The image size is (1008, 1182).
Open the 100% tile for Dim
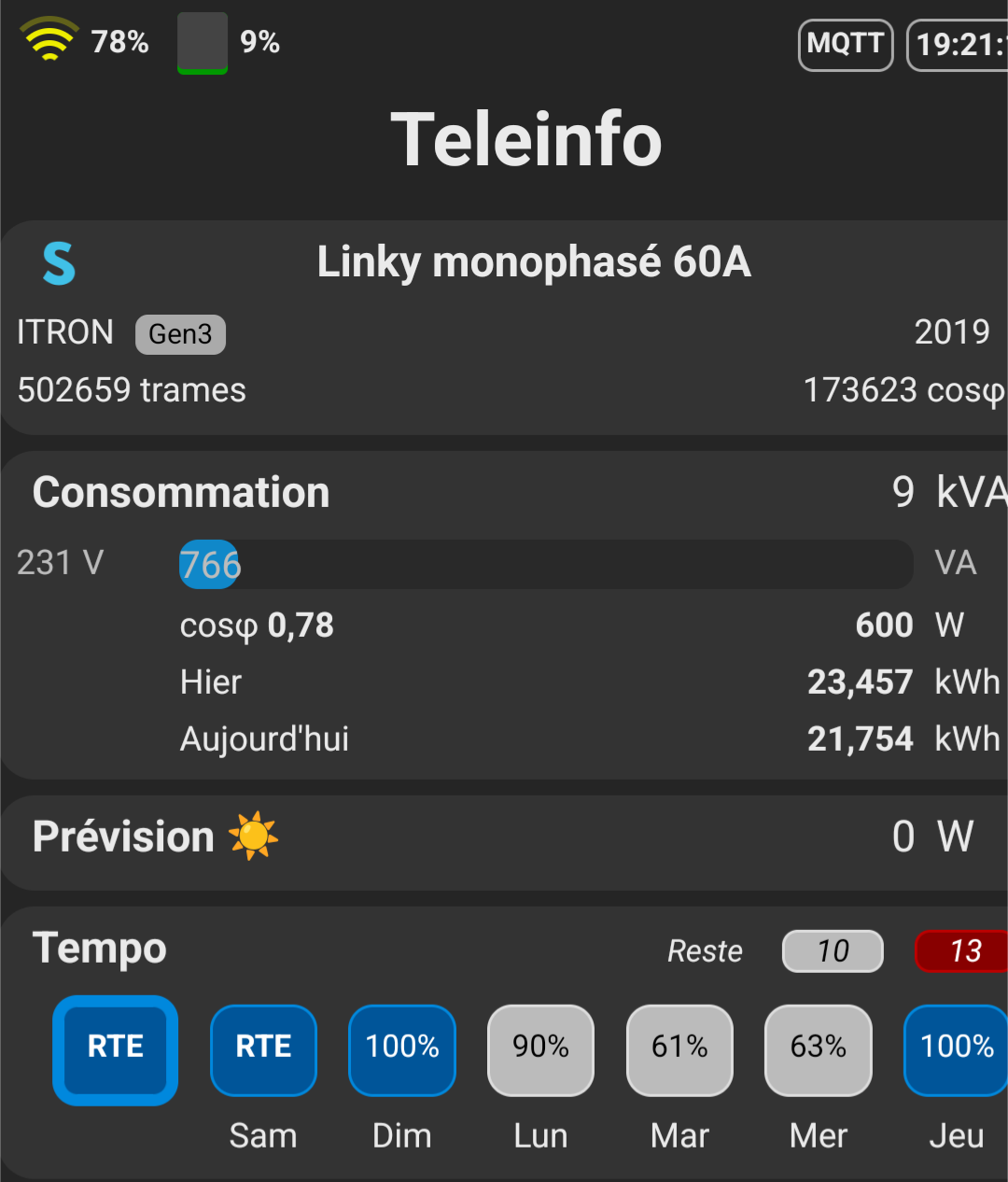402,1049
